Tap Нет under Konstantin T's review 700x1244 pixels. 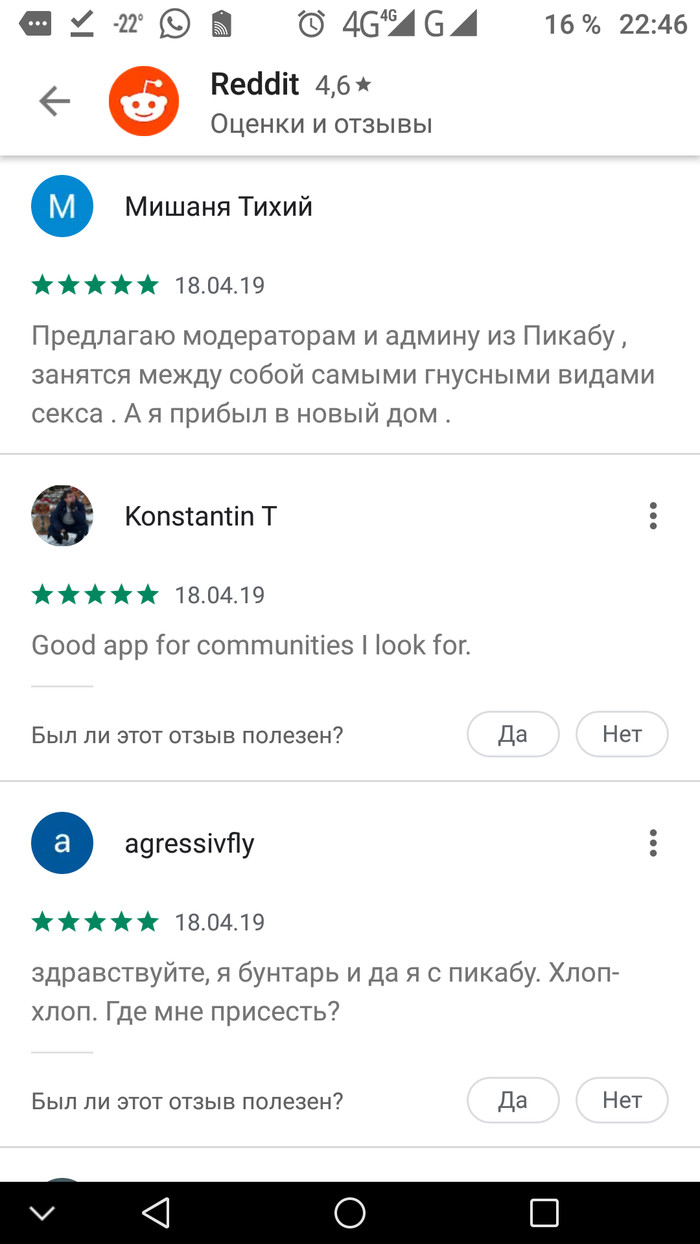click(621, 735)
